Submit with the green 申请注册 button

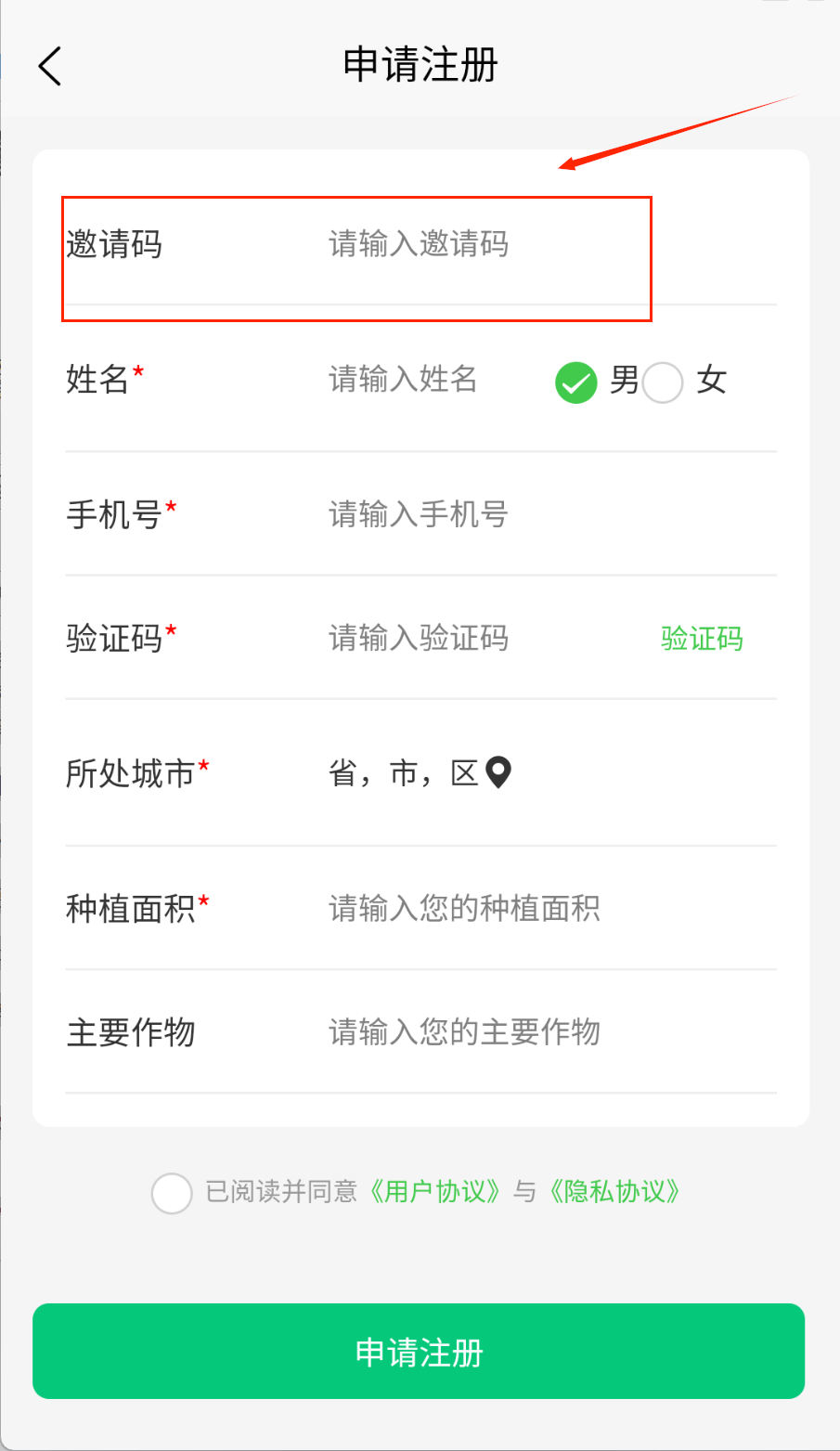point(419,1352)
